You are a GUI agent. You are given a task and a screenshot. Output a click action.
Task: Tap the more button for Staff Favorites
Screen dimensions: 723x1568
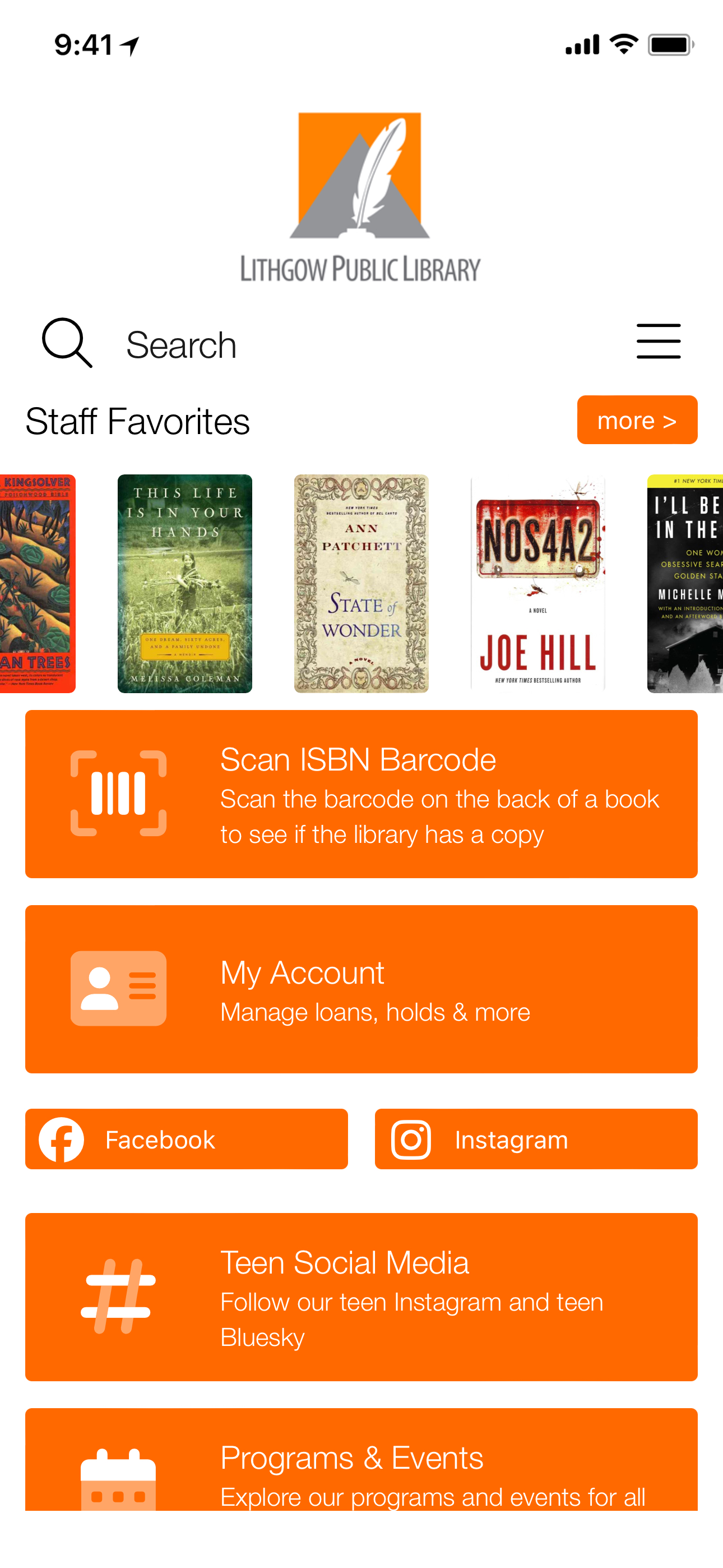pyautogui.click(x=637, y=420)
